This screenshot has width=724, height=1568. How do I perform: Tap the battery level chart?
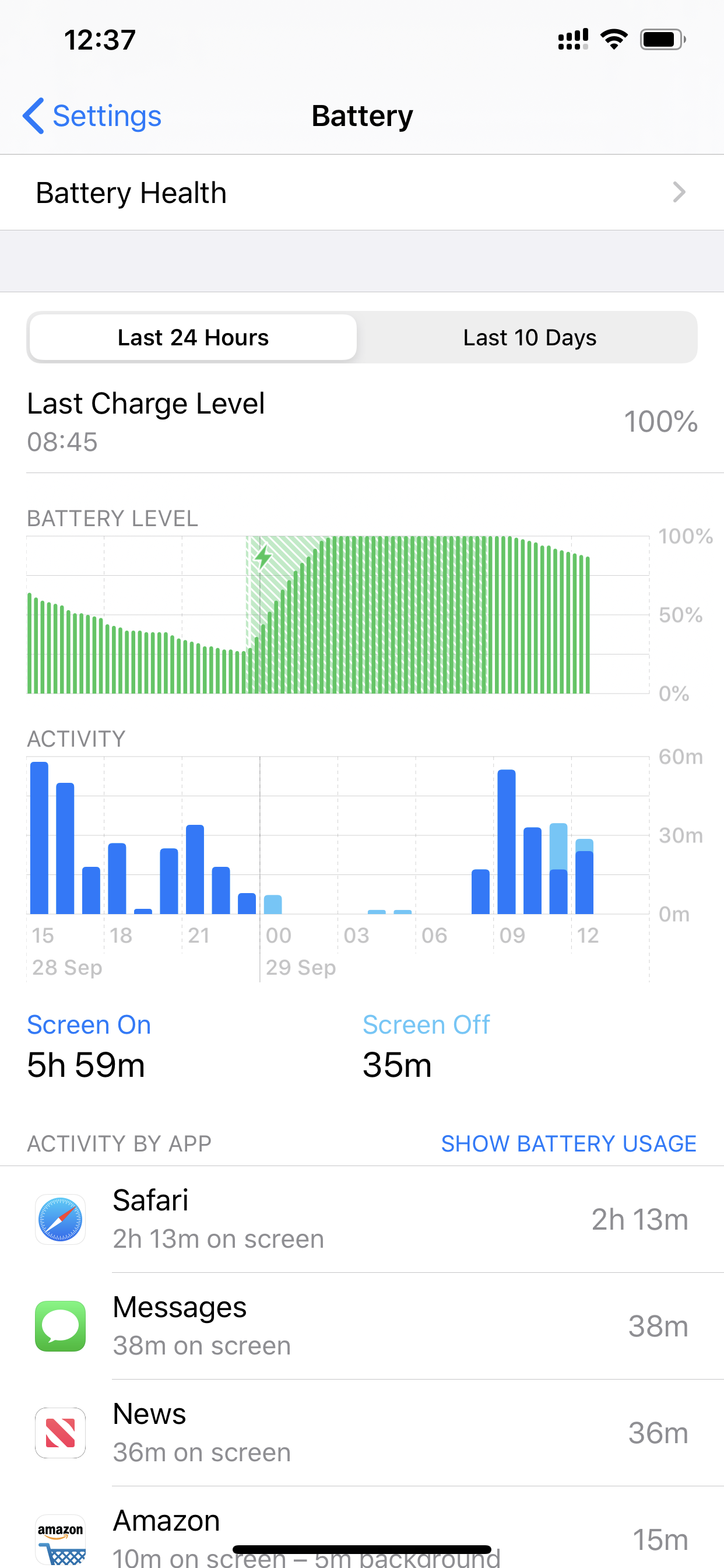[338, 615]
